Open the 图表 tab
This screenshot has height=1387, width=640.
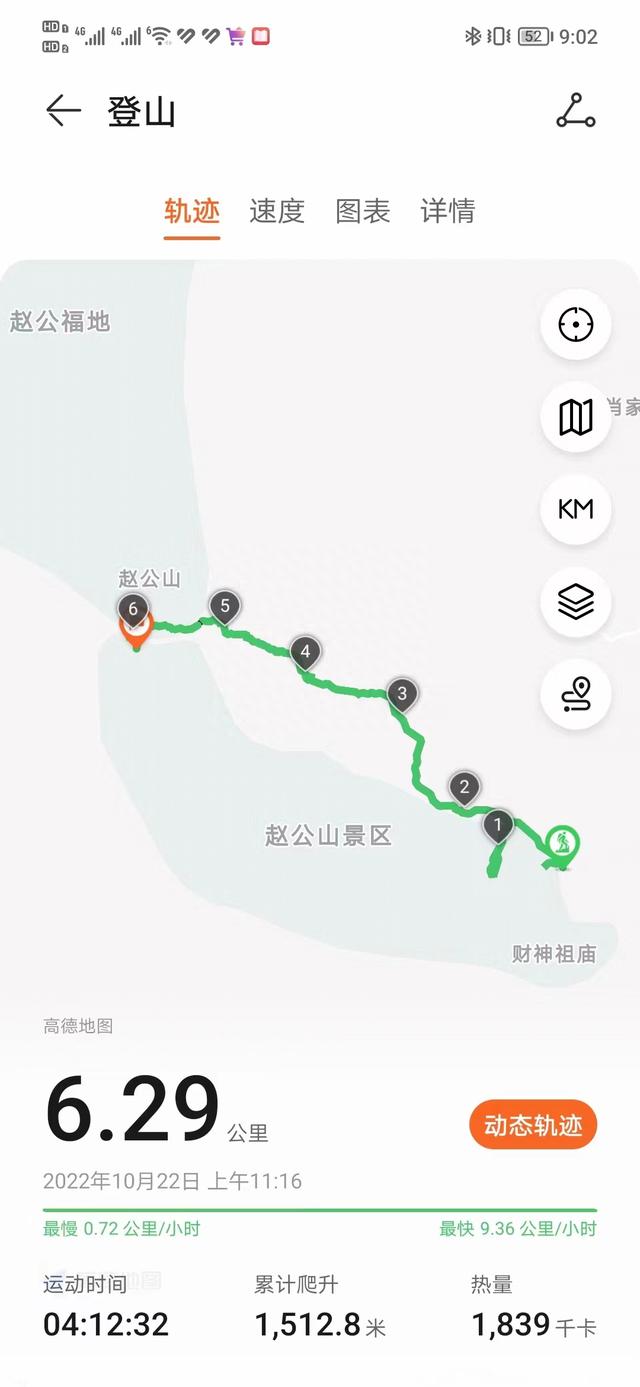click(x=362, y=211)
